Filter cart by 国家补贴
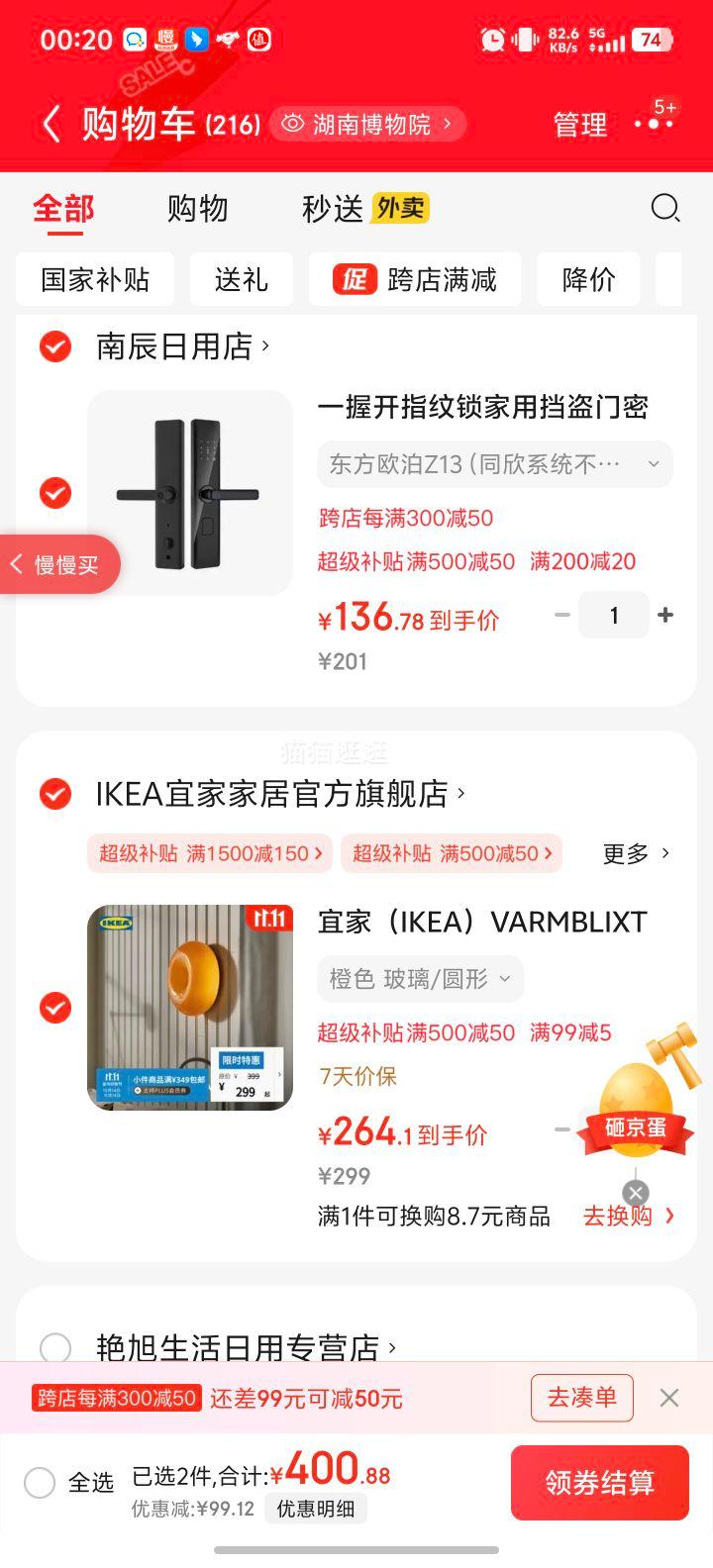This screenshot has height=1568, width=713. pyautogui.click(x=95, y=279)
